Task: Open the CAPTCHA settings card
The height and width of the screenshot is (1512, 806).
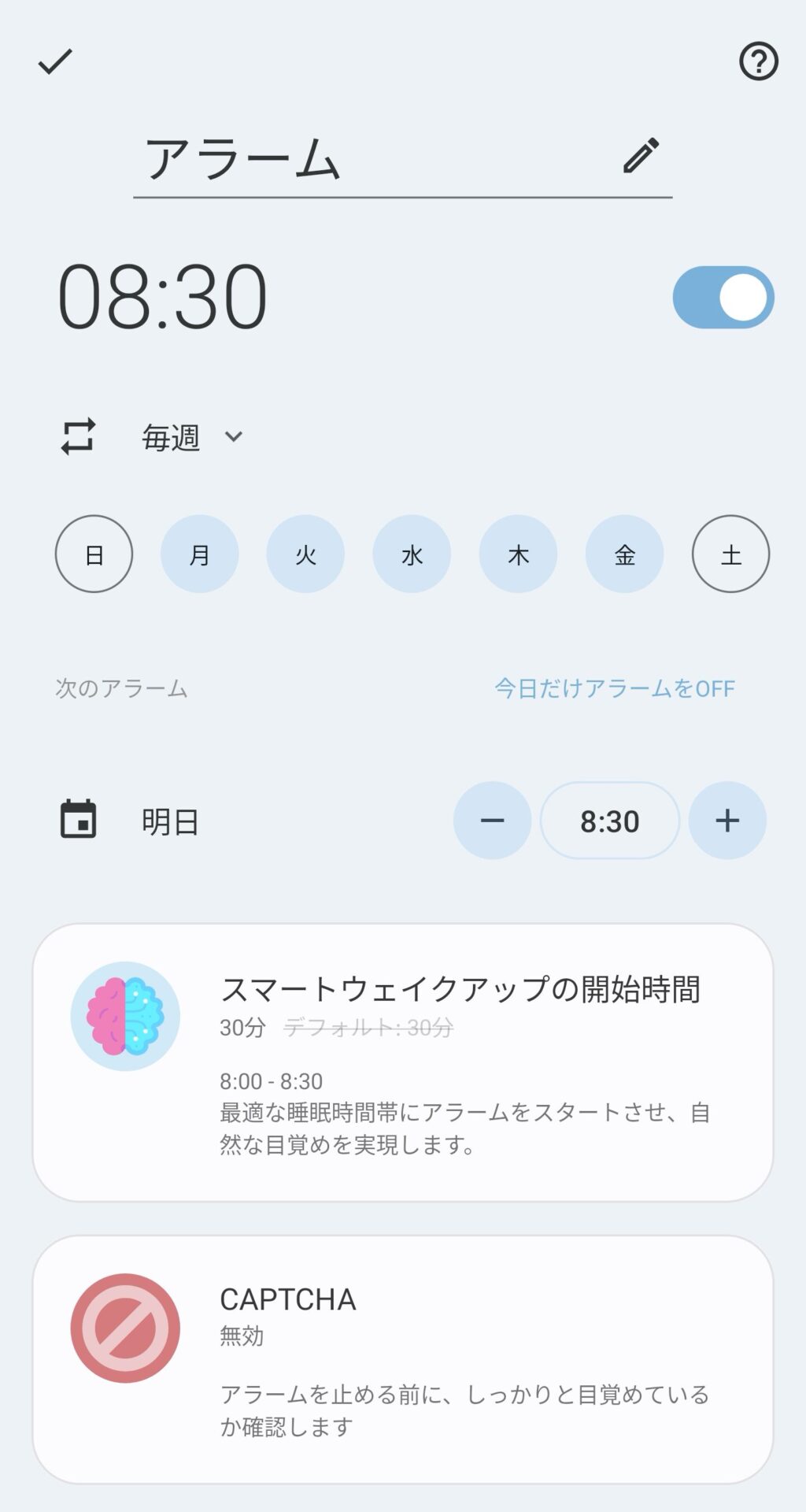Action: pyautogui.click(x=403, y=1360)
